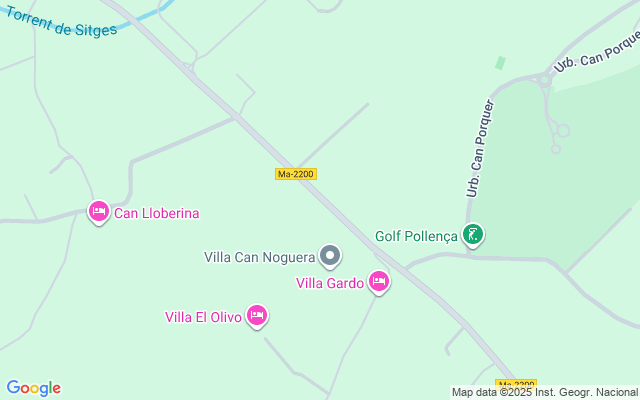Select the Villa El Olivo lodging marker
The image size is (640, 400).
(256, 315)
